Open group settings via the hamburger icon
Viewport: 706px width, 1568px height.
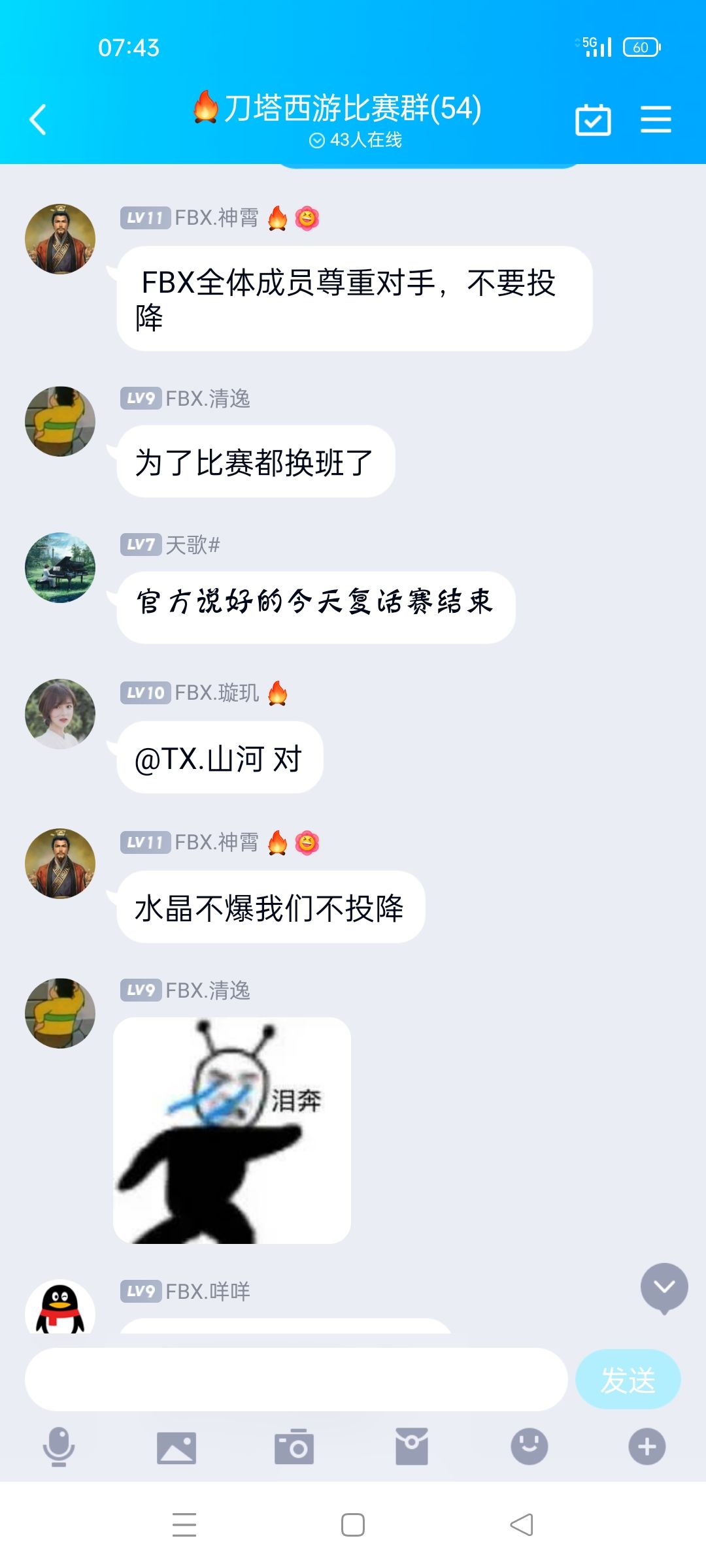(x=656, y=120)
